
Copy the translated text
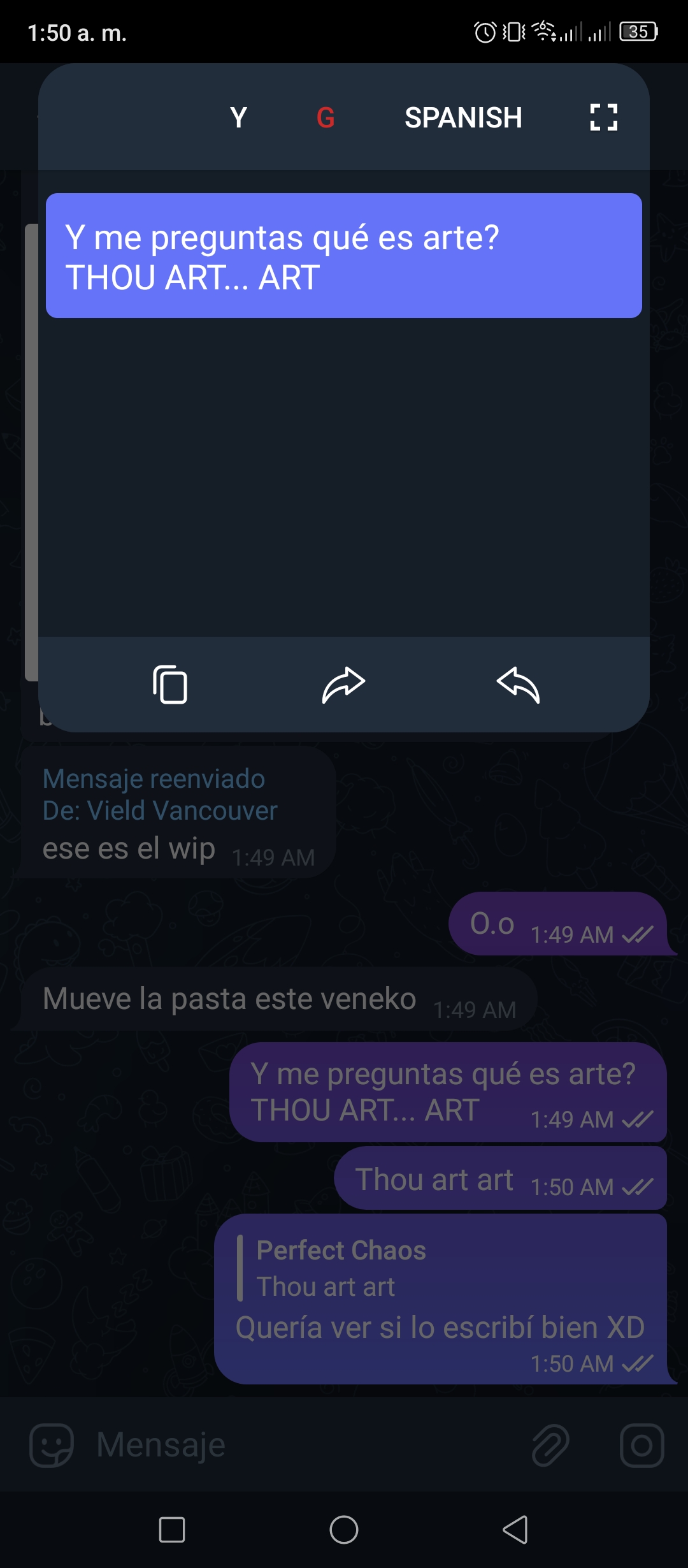[170, 685]
